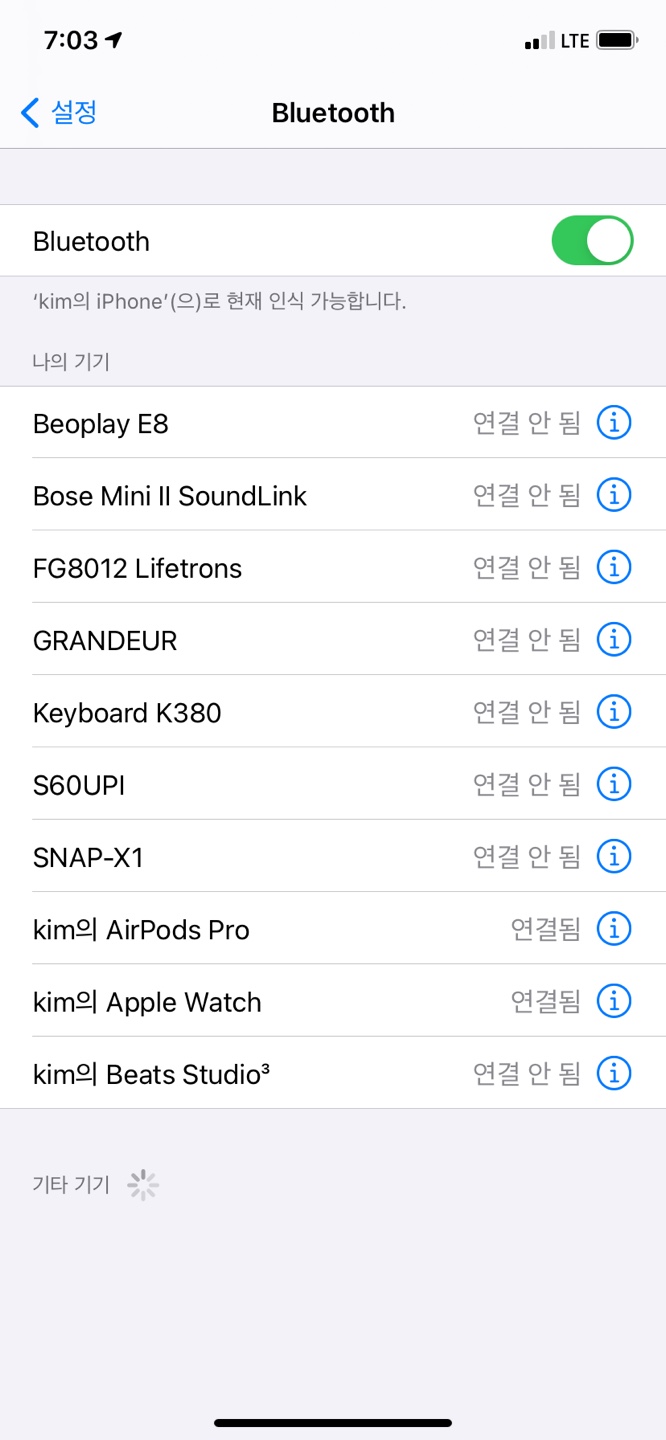The width and height of the screenshot is (666, 1440).
Task: Select the GRANDEUR device
Action: (x=333, y=639)
